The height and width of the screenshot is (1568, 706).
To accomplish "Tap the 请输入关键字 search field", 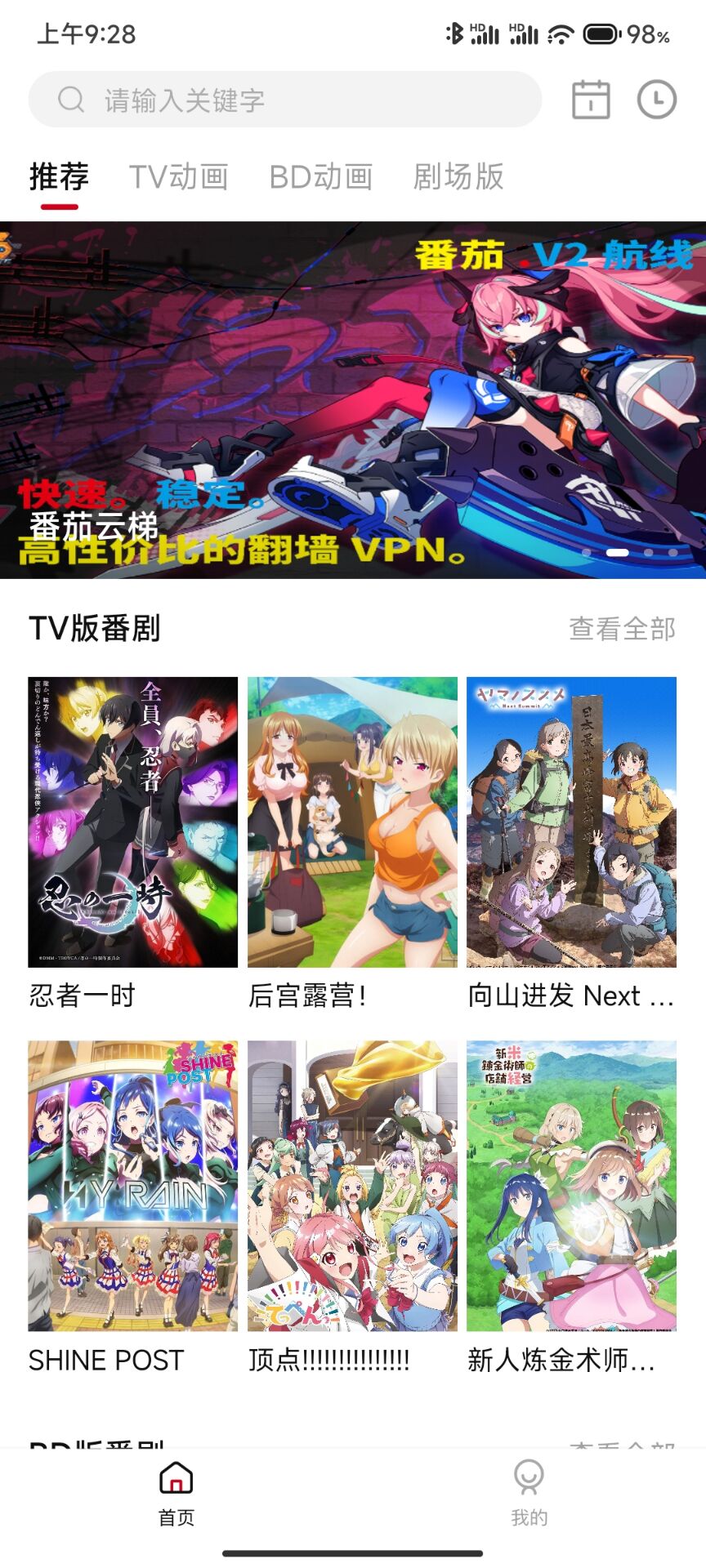I will (x=284, y=100).
